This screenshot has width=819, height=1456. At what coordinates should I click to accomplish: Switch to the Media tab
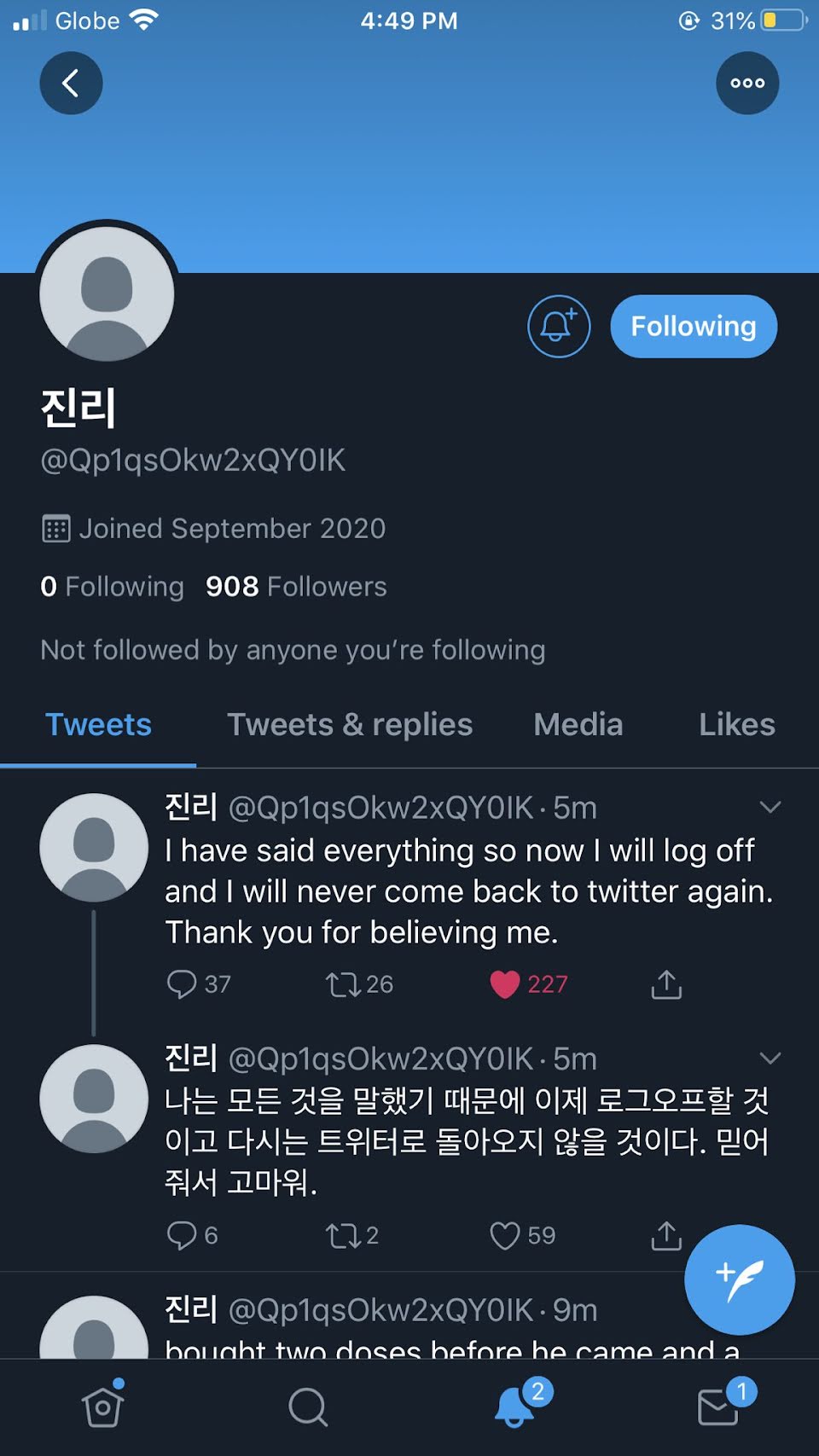(578, 725)
